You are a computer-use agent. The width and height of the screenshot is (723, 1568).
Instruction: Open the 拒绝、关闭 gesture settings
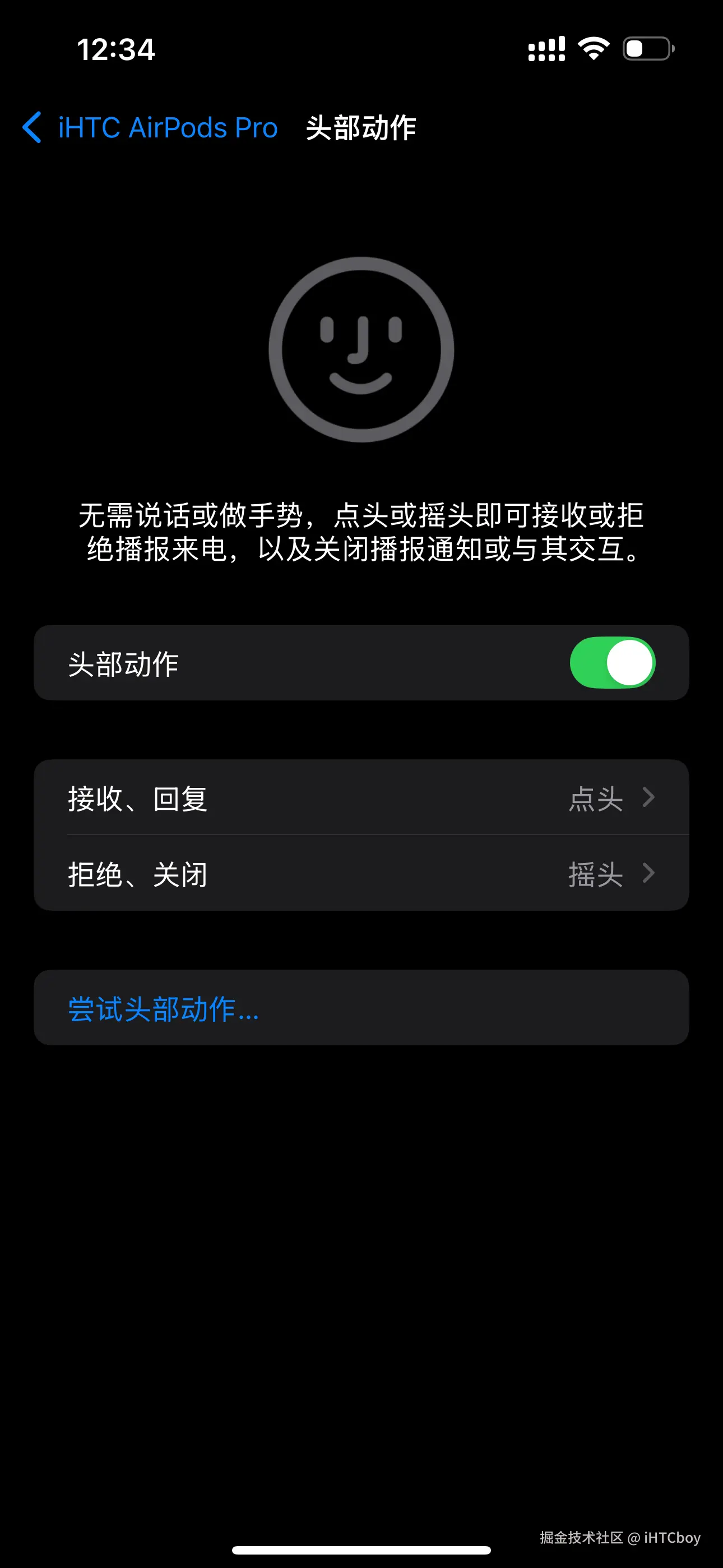(x=361, y=875)
